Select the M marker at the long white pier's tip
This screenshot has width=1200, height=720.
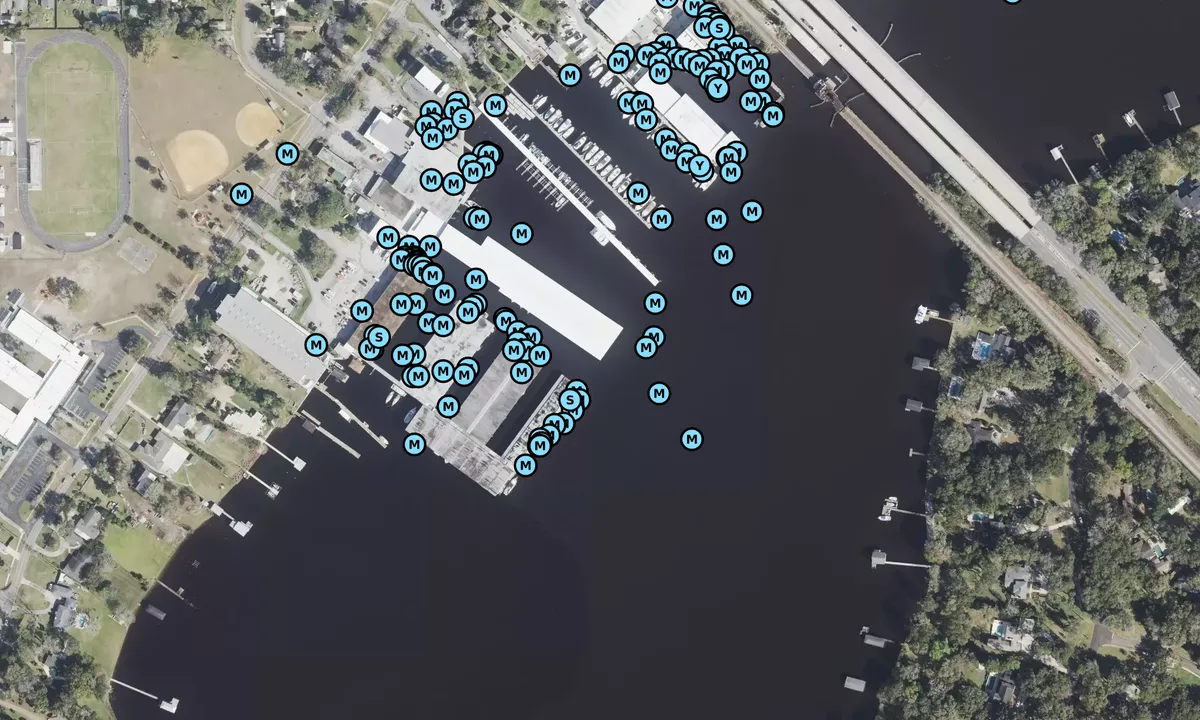[x=655, y=302]
